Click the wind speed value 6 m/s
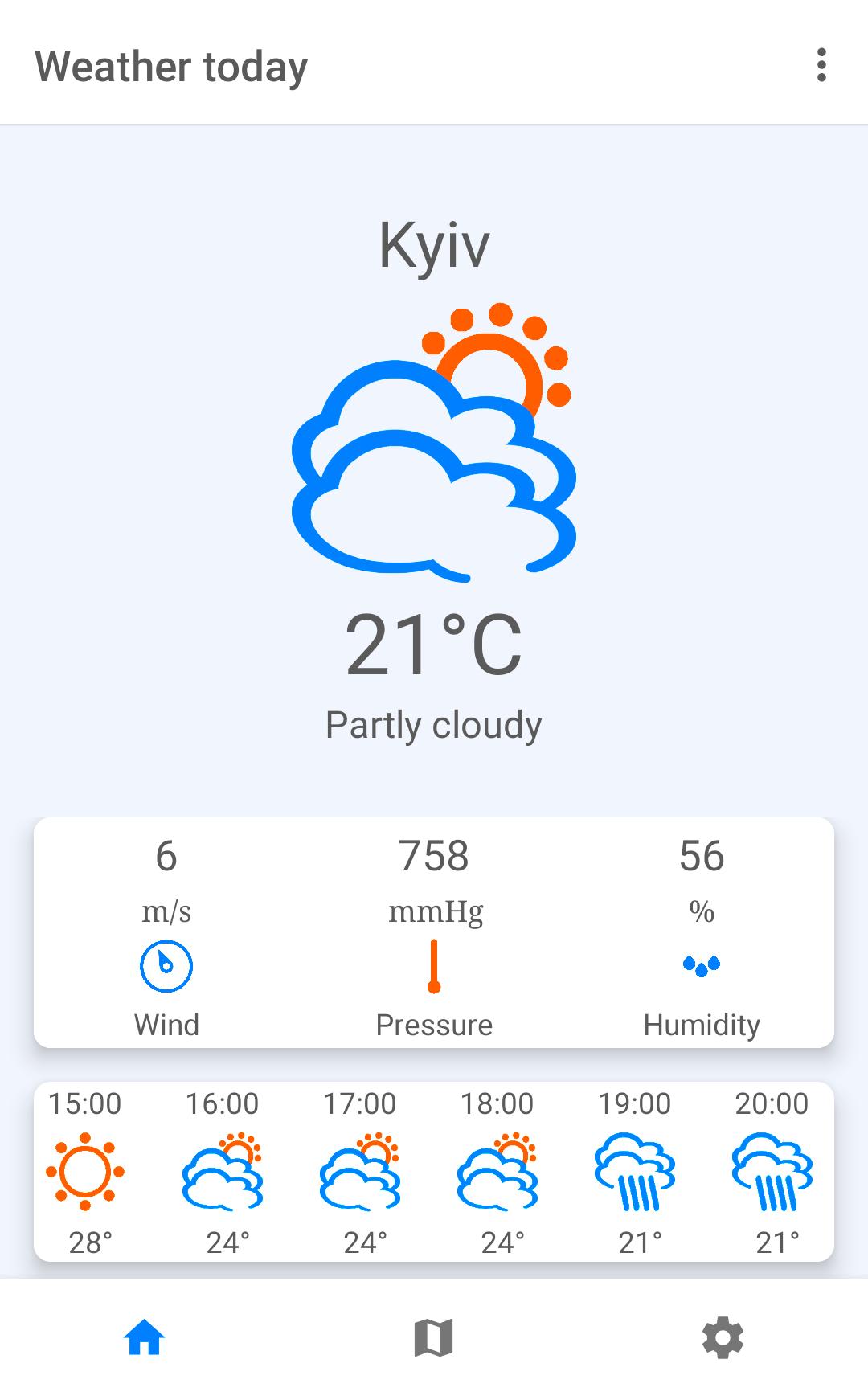868x1396 pixels. pos(166,857)
